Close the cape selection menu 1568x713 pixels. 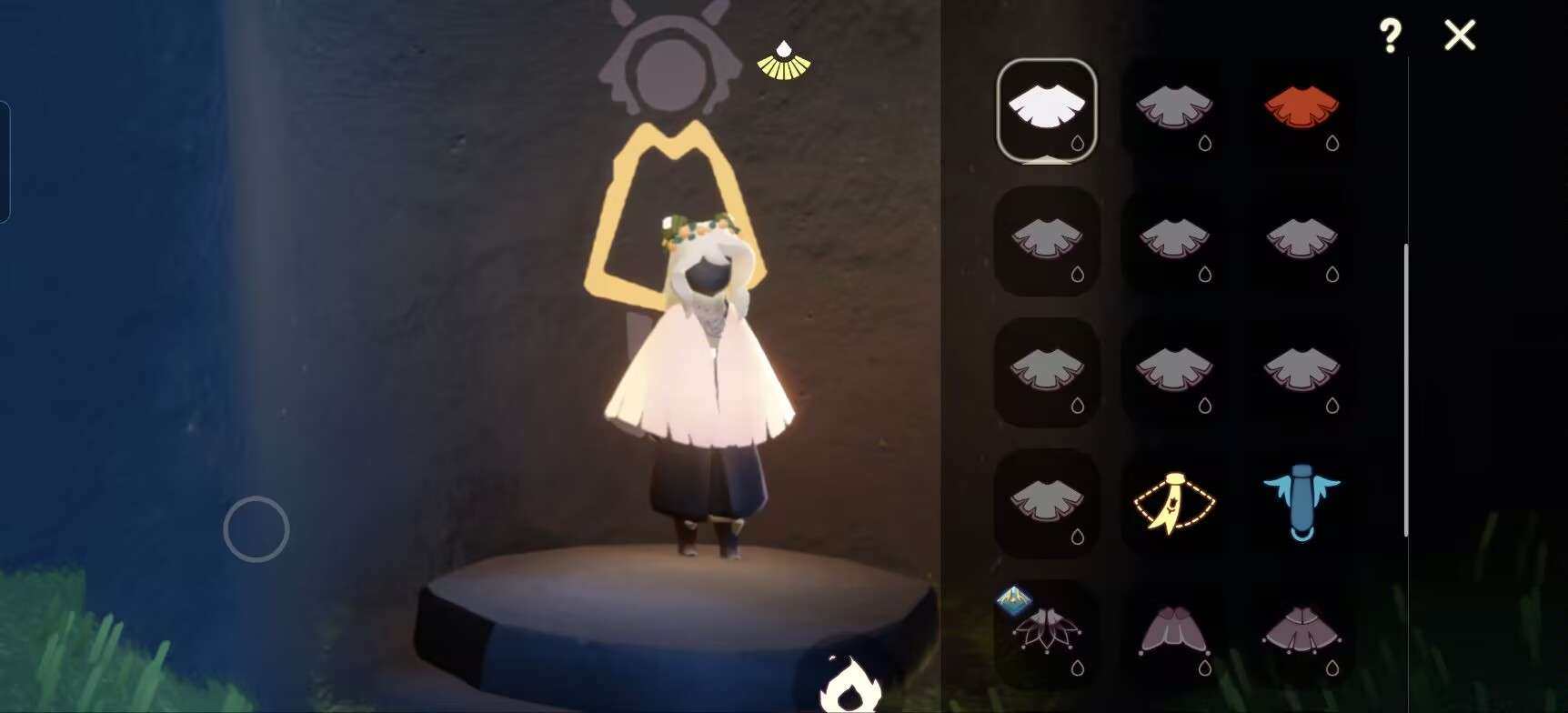(1460, 35)
